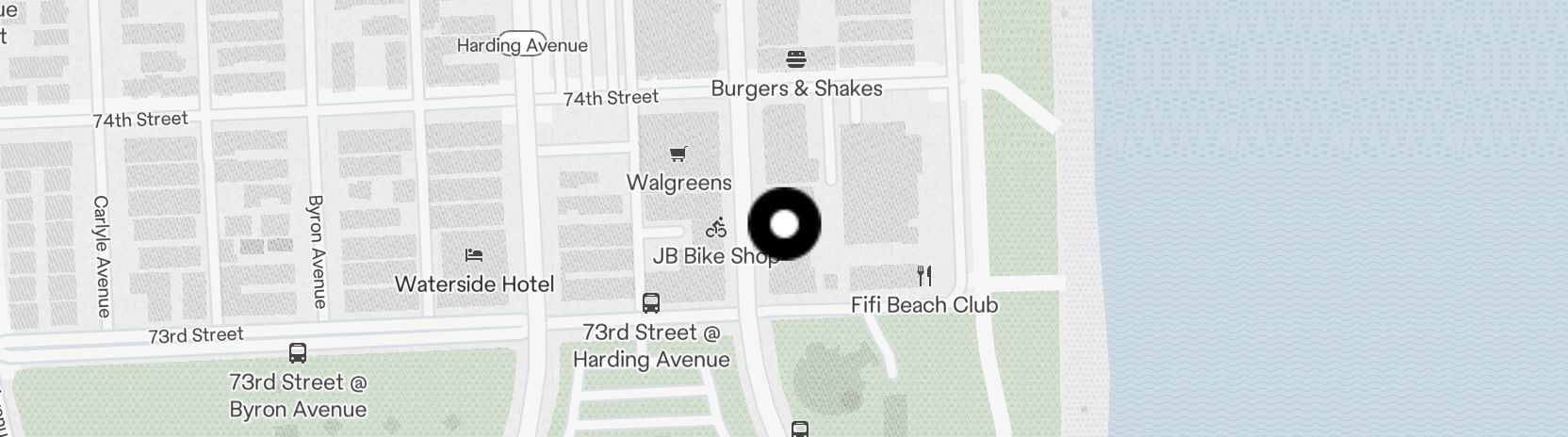Viewport: 1568px width, 437px height.
Task: Tap the black location pin marker
Action: coord(784,224)
